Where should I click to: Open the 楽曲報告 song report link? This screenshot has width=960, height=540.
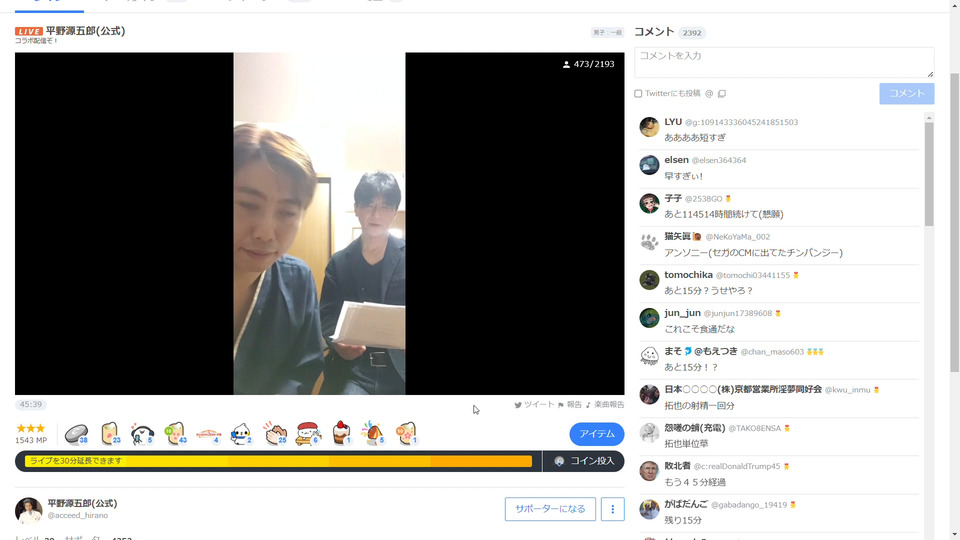click(604, 405)
